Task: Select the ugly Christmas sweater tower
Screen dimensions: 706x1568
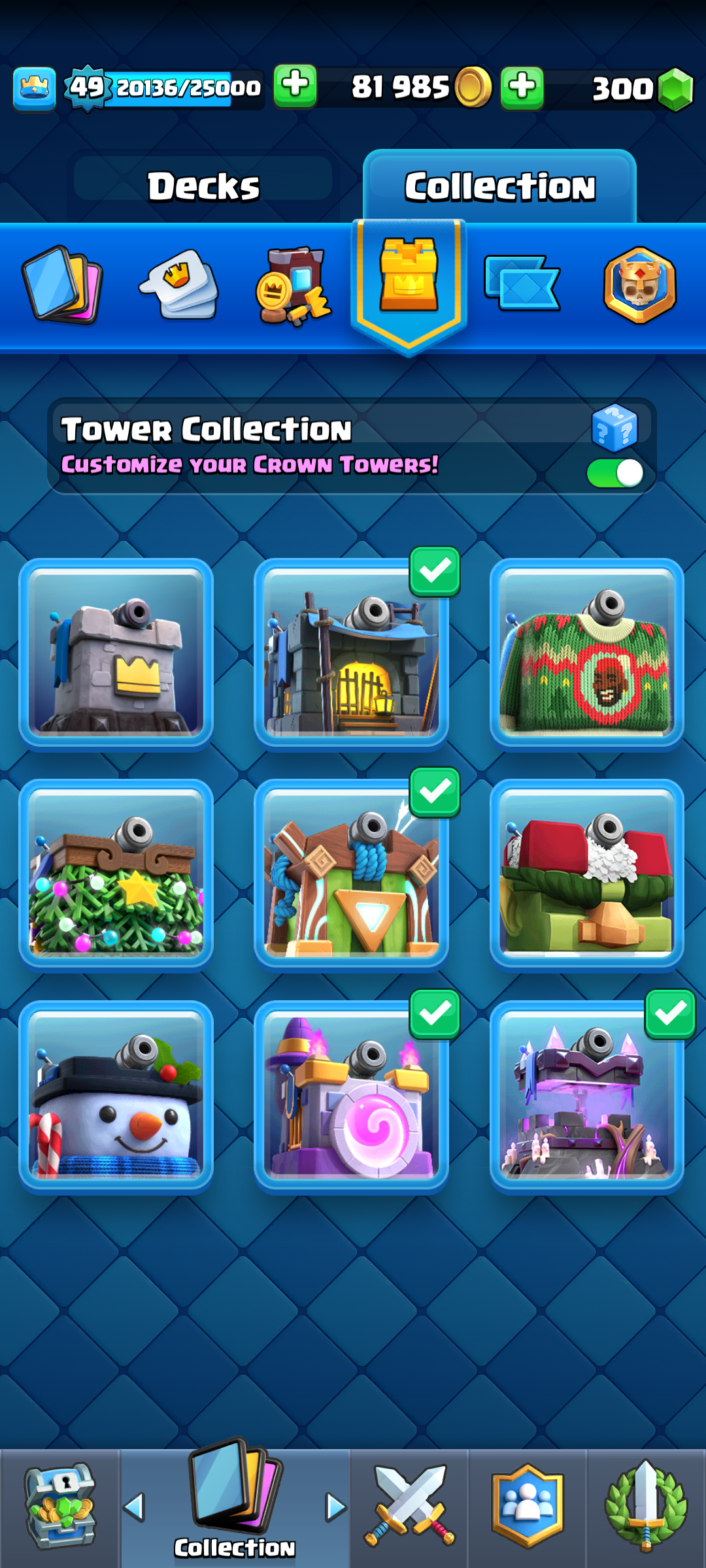Action: pyautogui.click(x=587, y=653)
